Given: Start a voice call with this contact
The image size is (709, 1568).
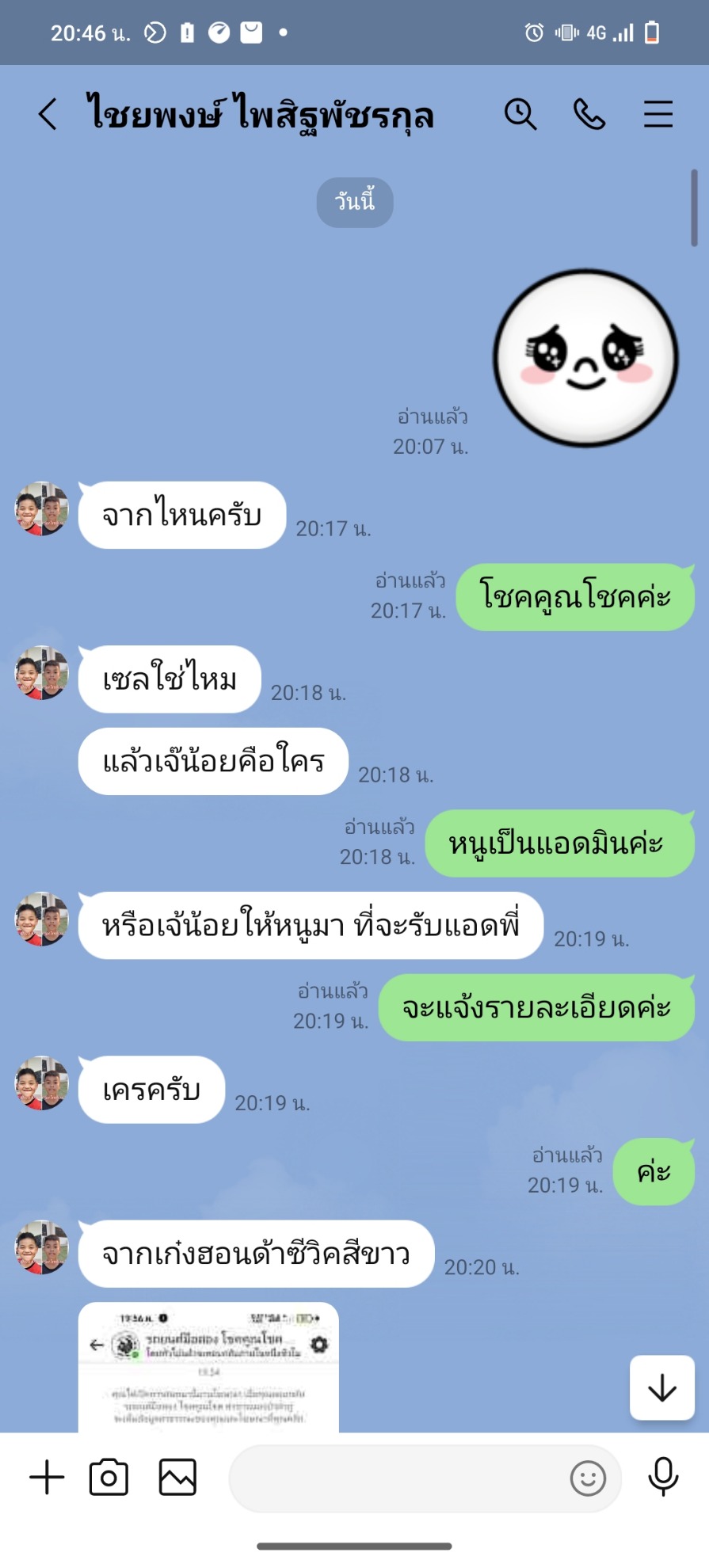Looking at the screenshot, I should pos(589,114).
